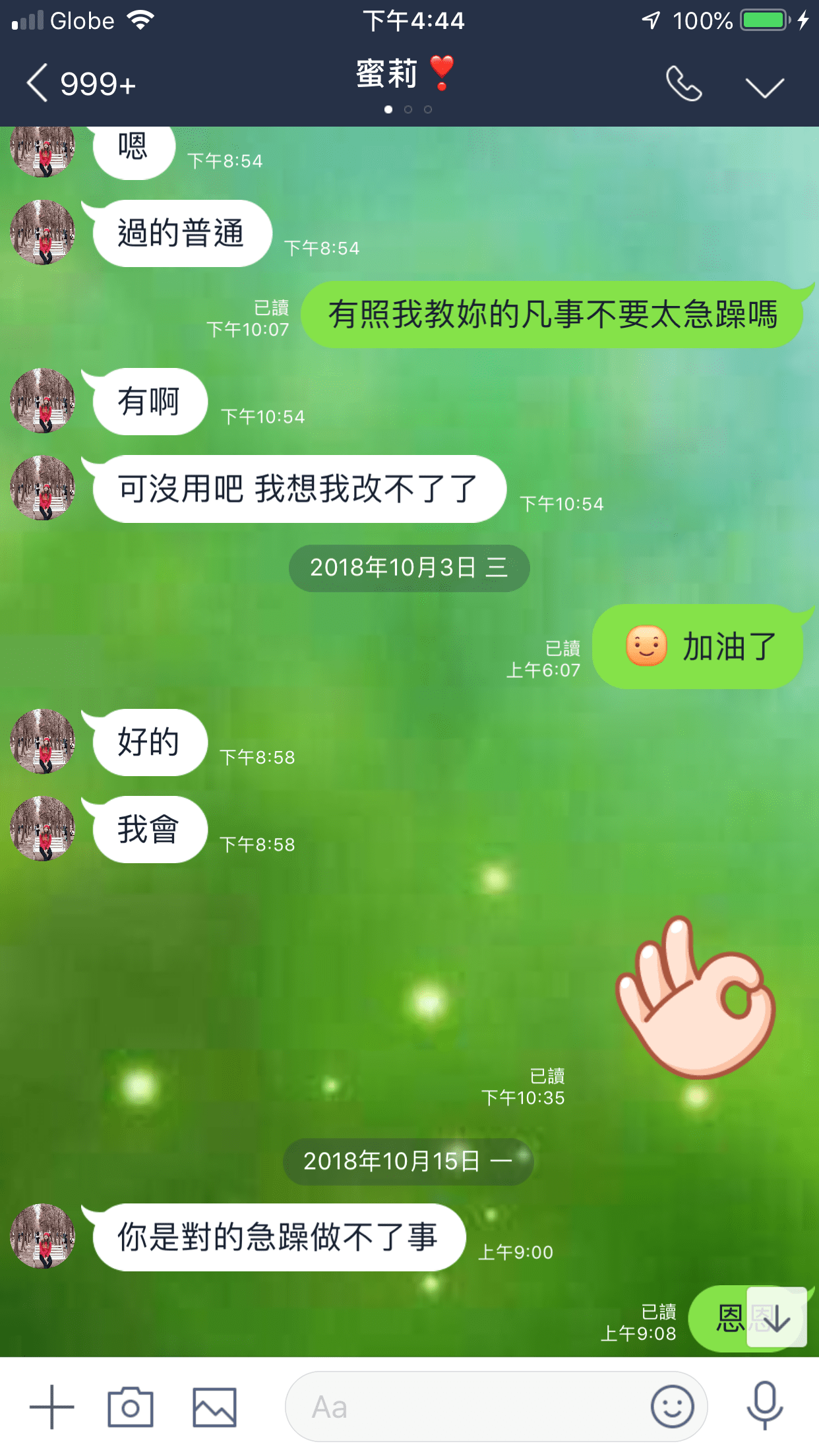Jump to the latest message arrow

click(x=777, y=1318)
